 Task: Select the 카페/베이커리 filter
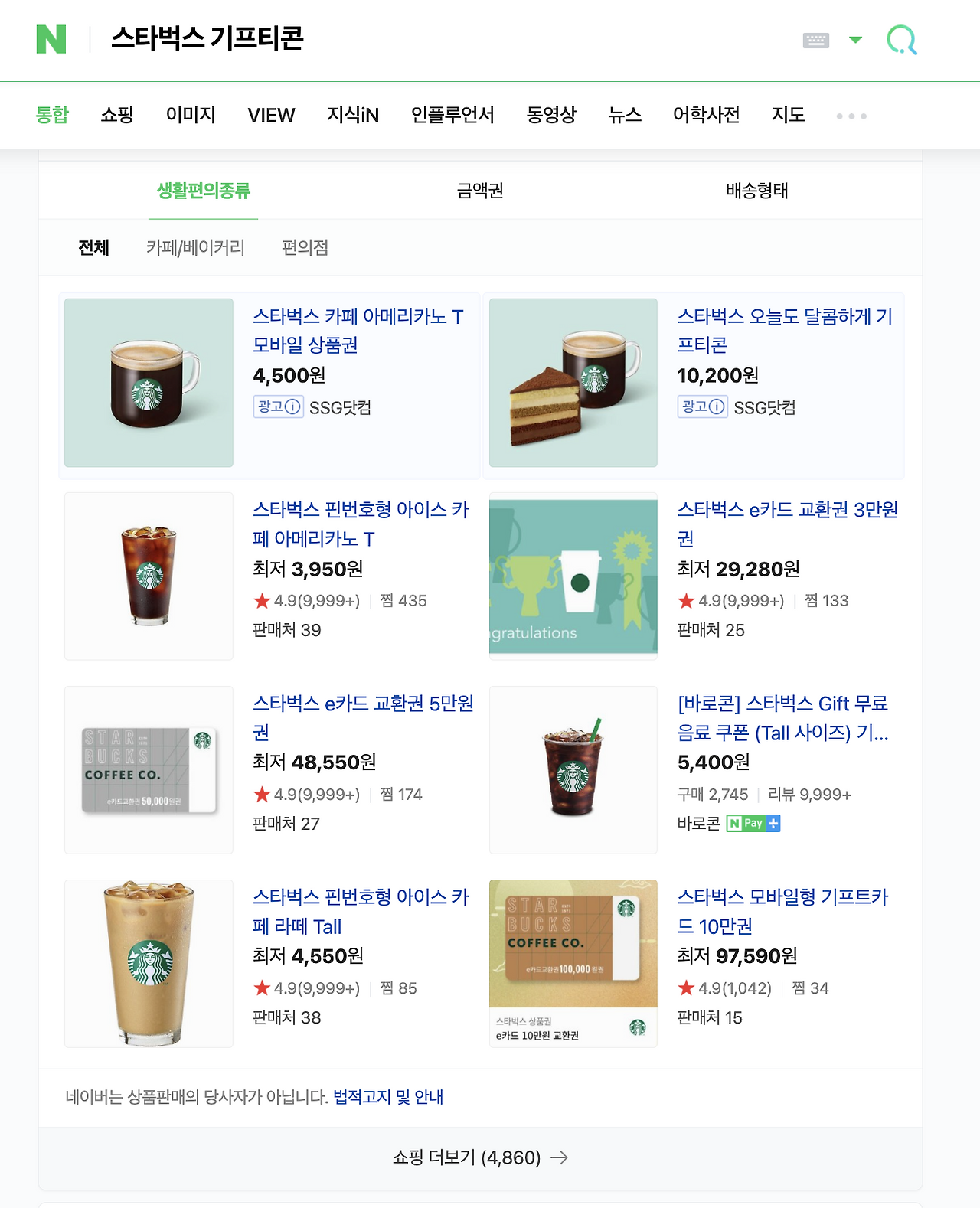195,247
